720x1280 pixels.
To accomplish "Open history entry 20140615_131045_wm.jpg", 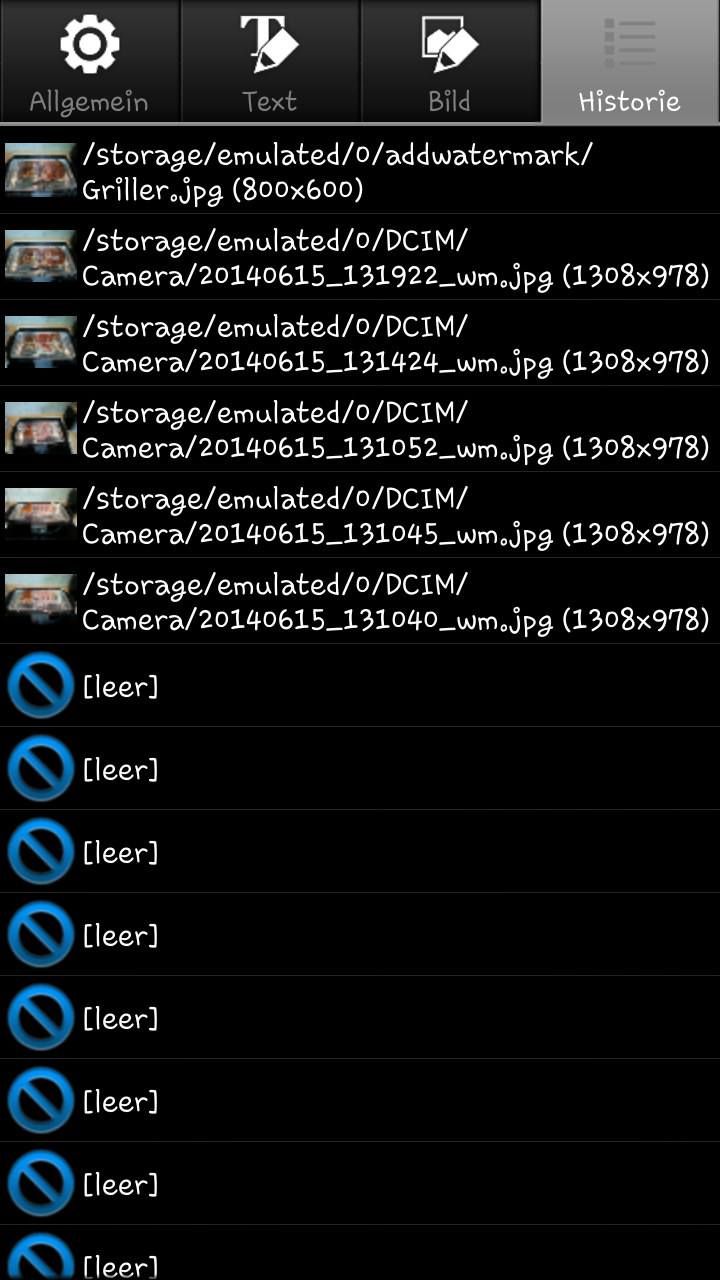I will (360, 516).
